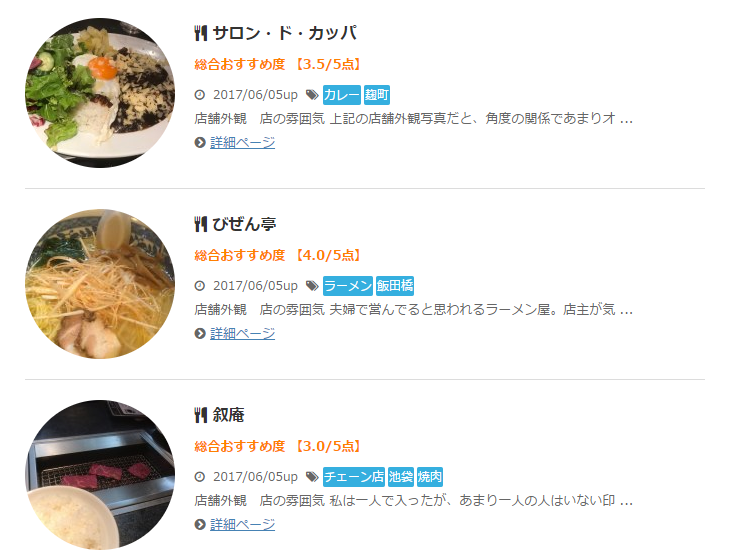Open 詳細ページ link for サロン・ド・カッパ
Viewport: 731px width, 560px height.
[242, 142]
